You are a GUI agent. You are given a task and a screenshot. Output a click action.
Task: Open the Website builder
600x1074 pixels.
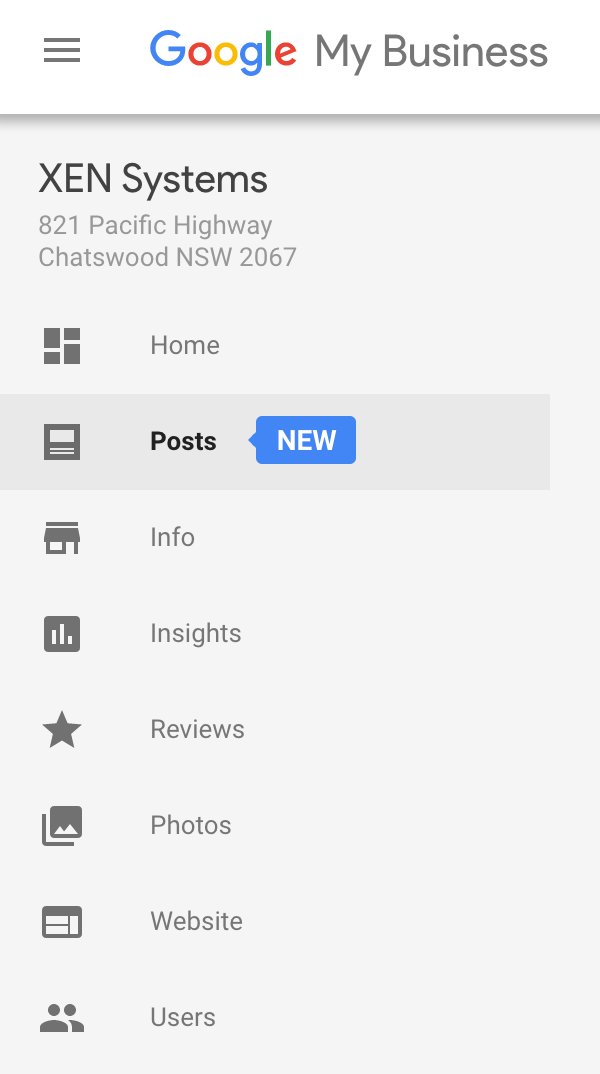point(196,922)
